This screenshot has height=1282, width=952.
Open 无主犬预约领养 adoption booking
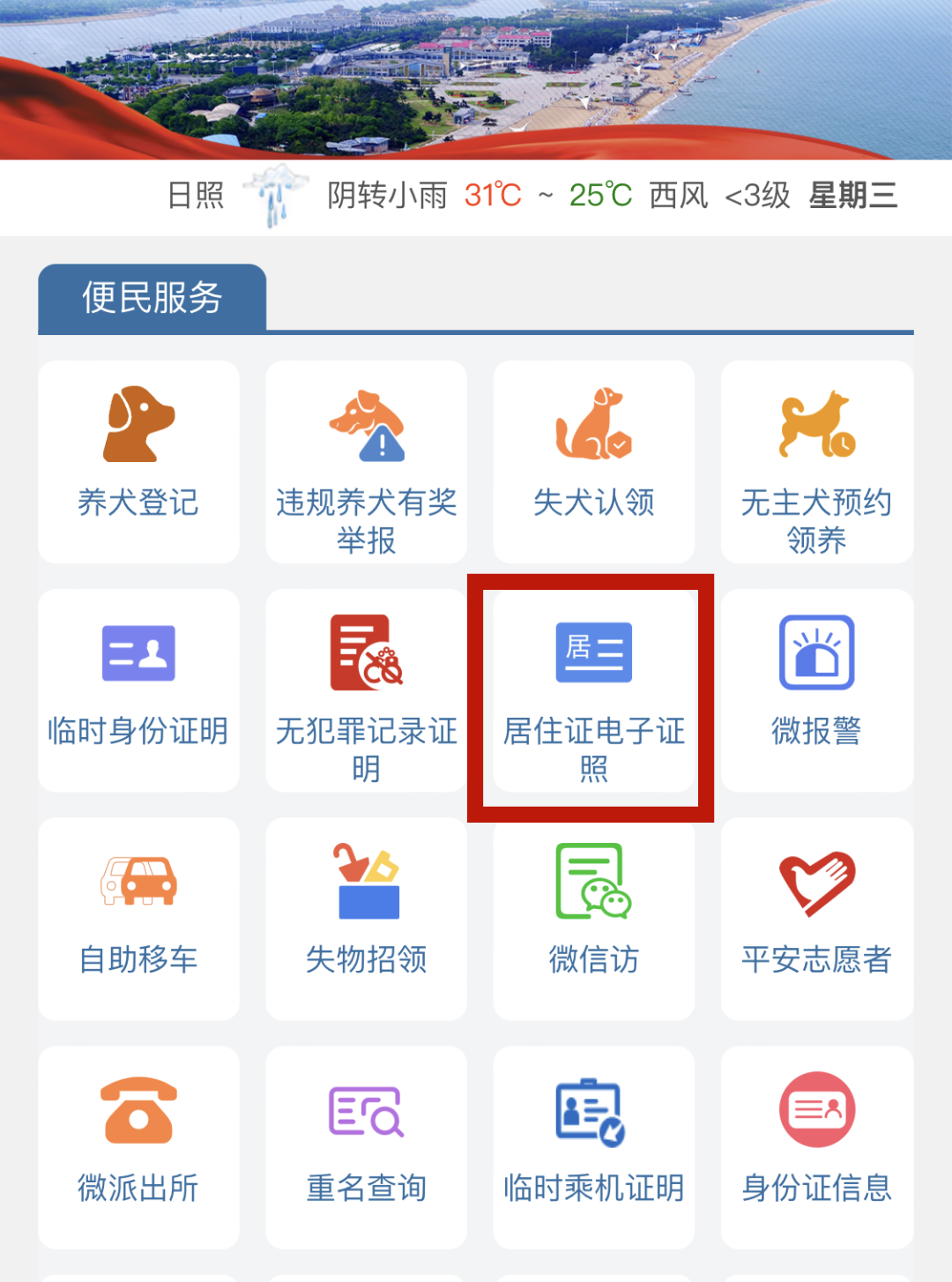coord(816,461)
